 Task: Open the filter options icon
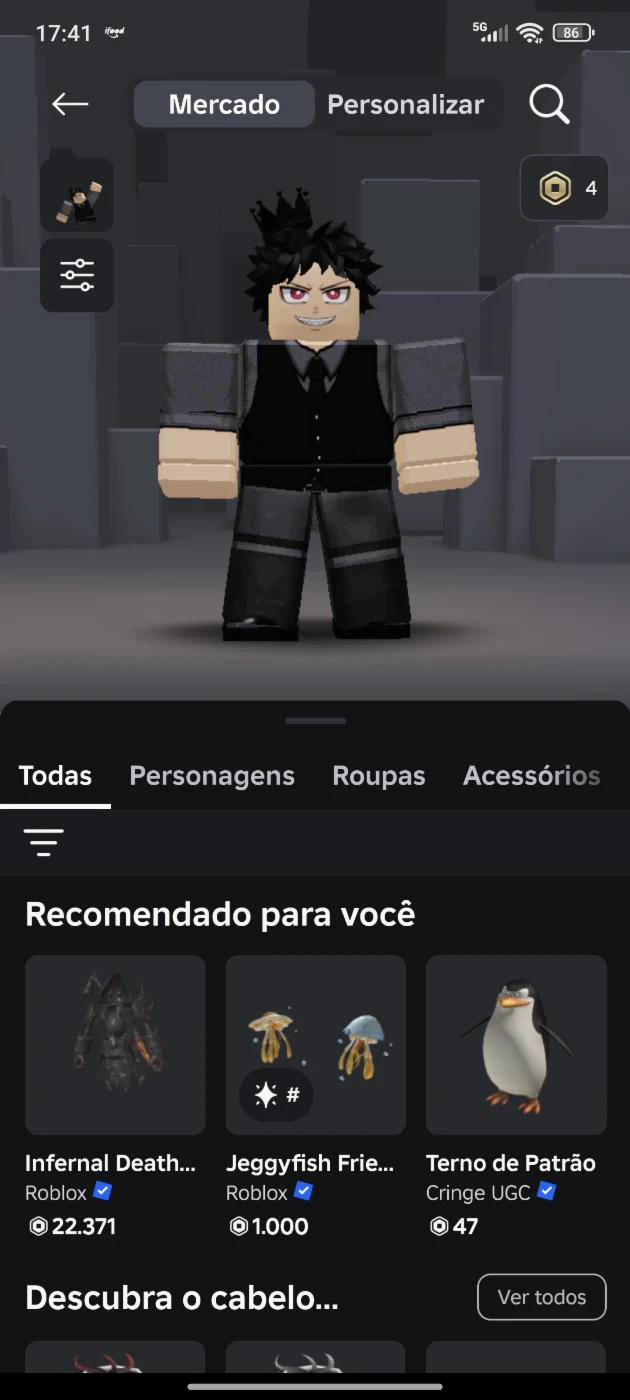point(44,843)
